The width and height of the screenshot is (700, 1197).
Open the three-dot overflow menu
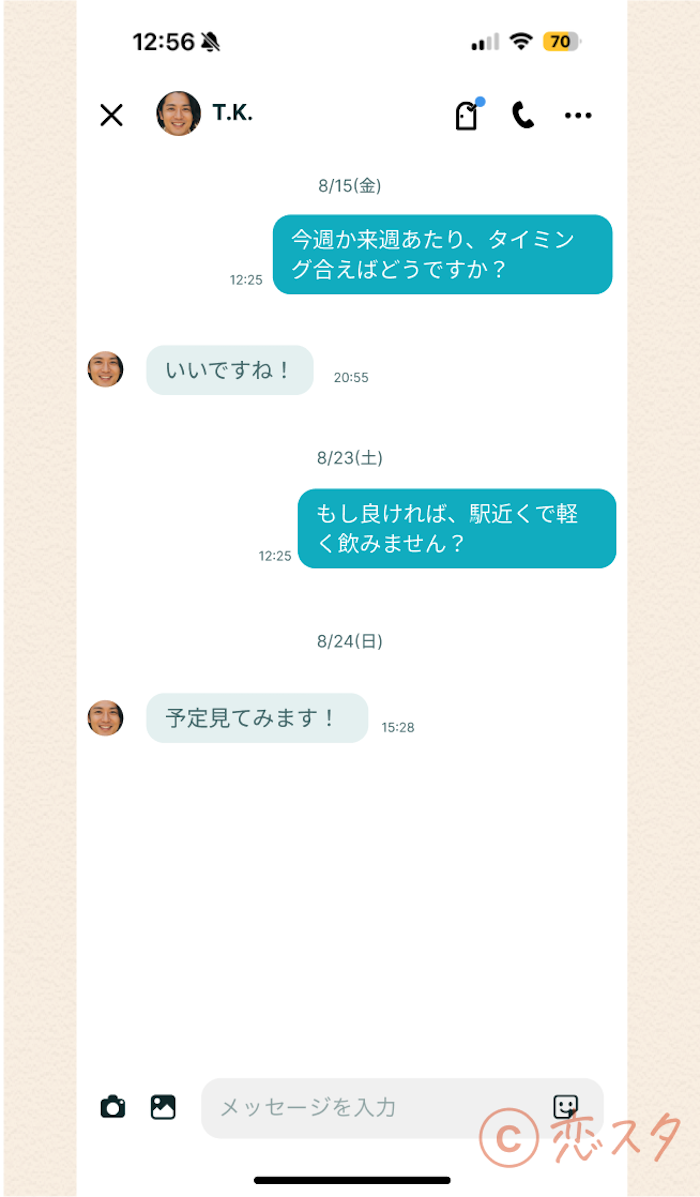[x=578, y=115]
